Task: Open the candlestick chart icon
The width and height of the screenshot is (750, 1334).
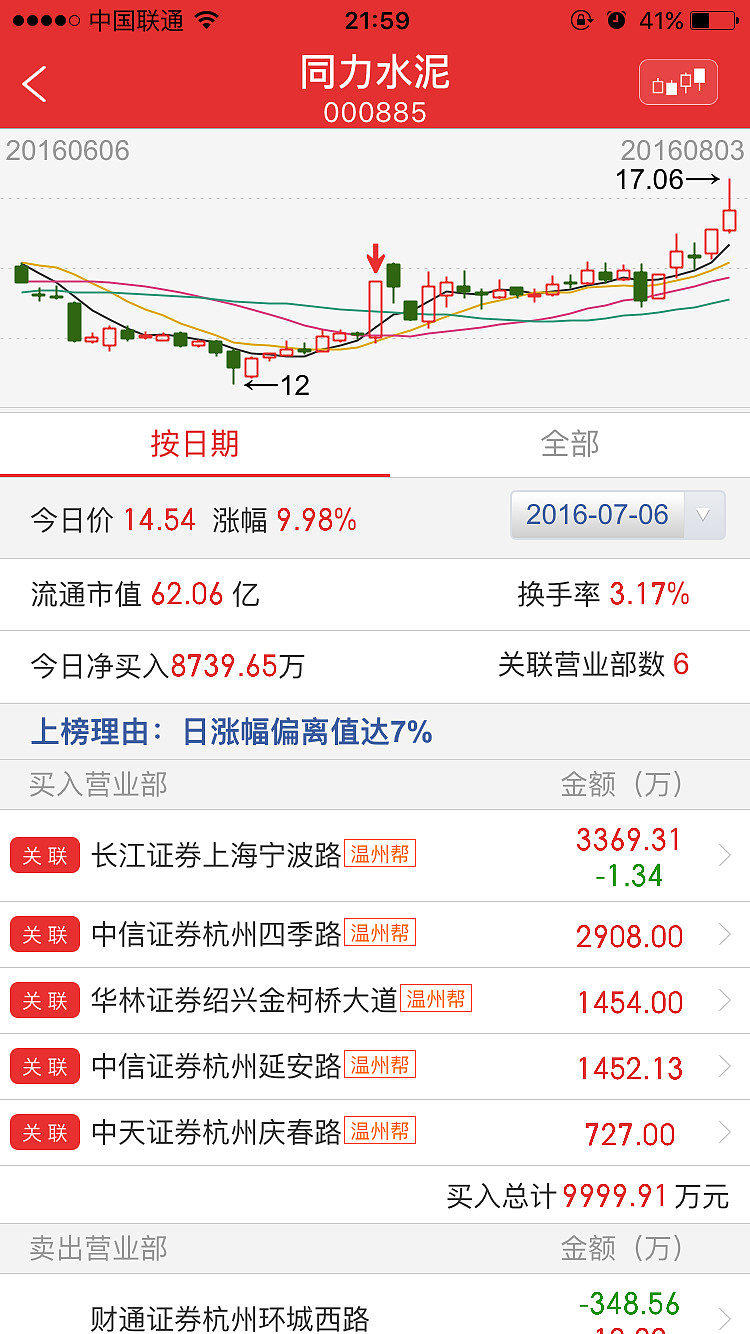Action: pyautogui.click(x=679, y=83)
